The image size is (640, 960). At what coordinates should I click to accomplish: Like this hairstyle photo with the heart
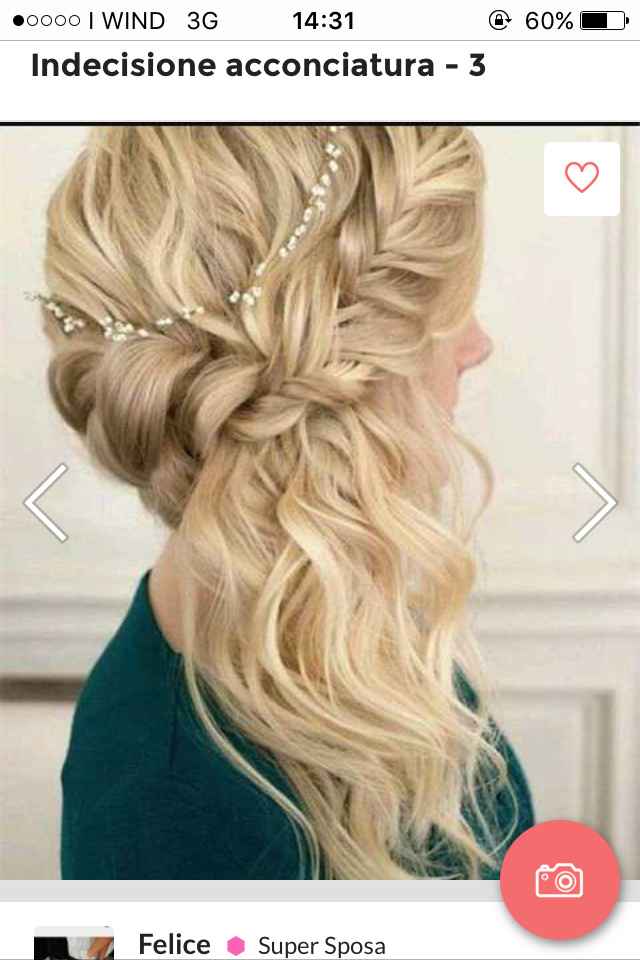coord(581,178)
